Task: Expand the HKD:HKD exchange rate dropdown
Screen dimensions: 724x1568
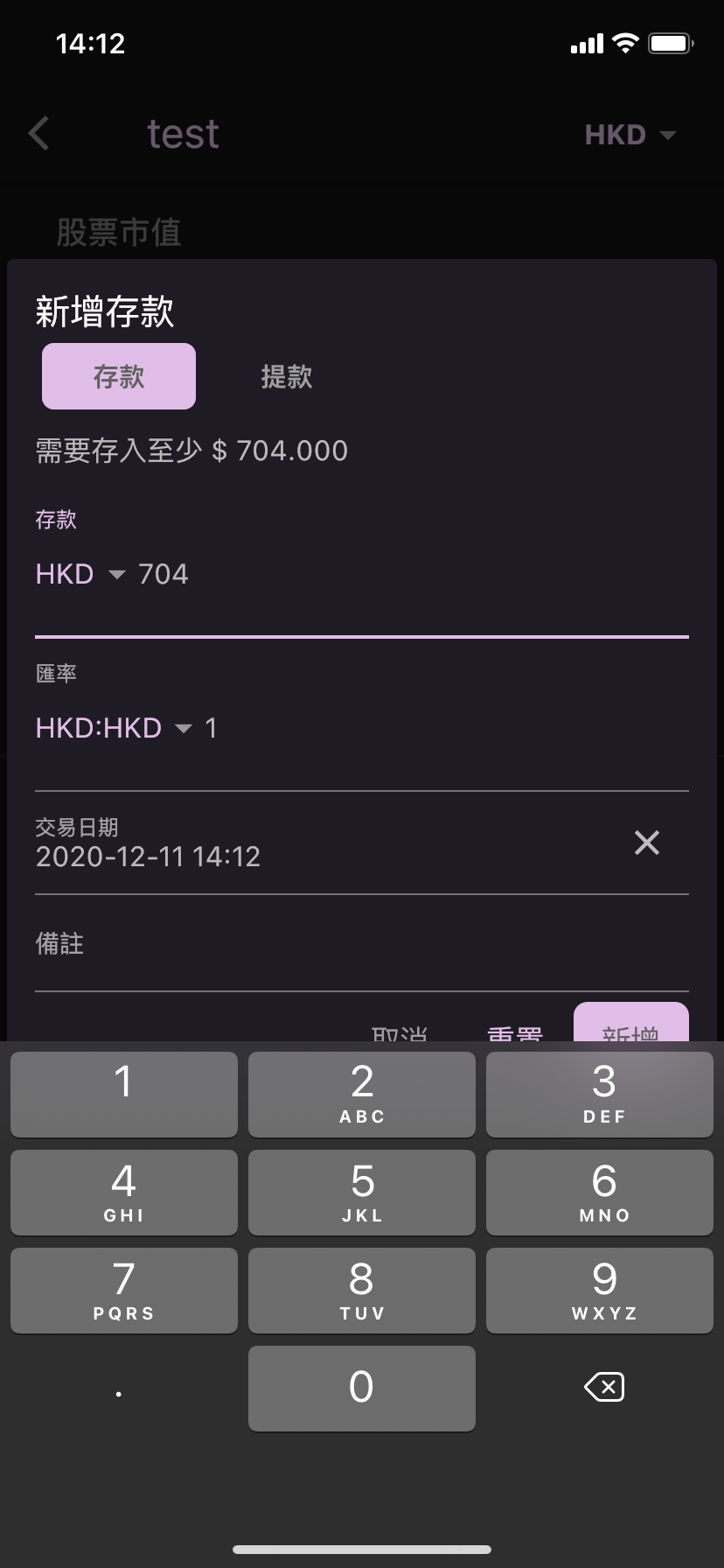Action: [x=114, y=728]
